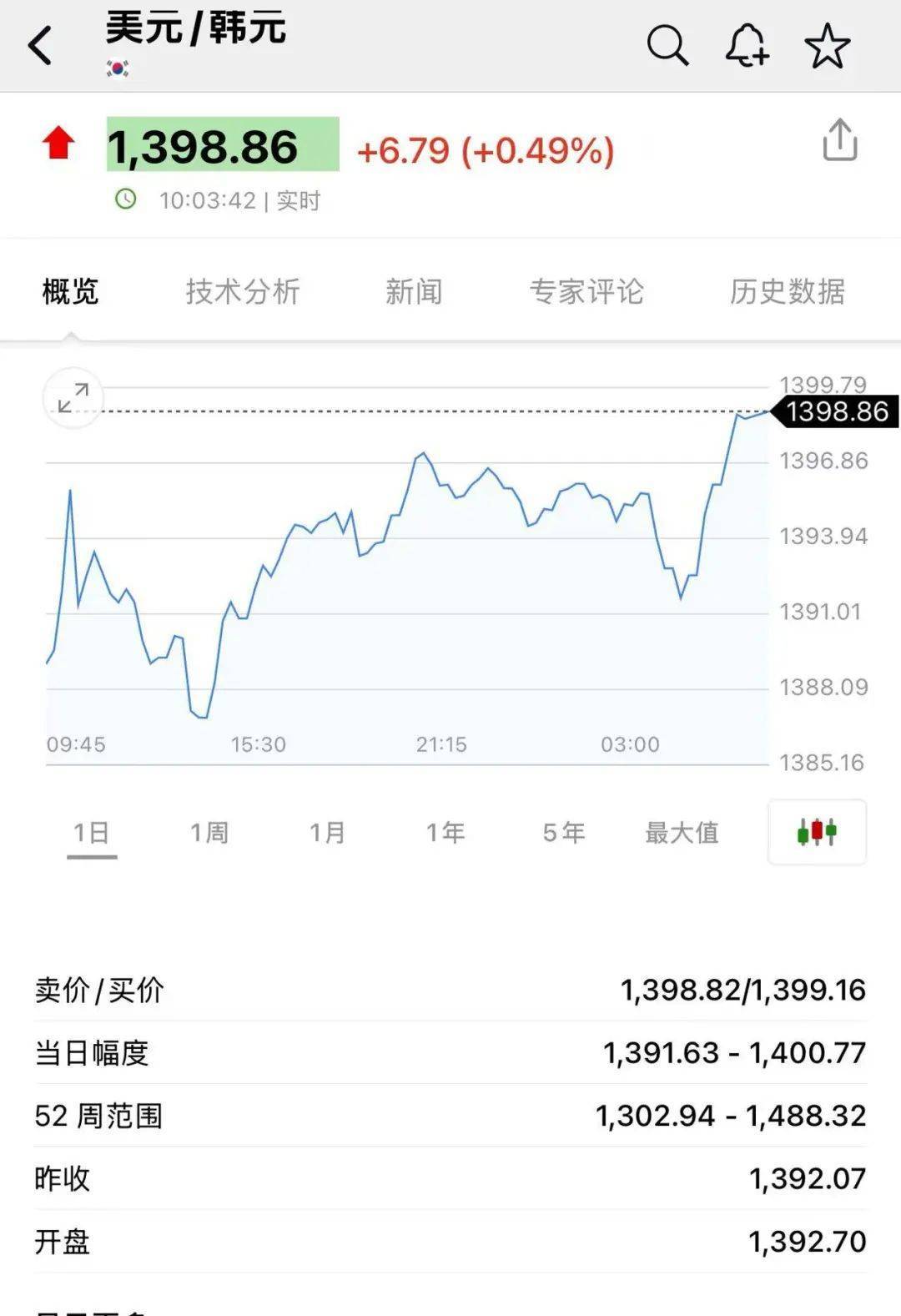This screenshot has width=901, height=1316.
Task: Open the 历史数据 tab
Action: click(788, 292)
